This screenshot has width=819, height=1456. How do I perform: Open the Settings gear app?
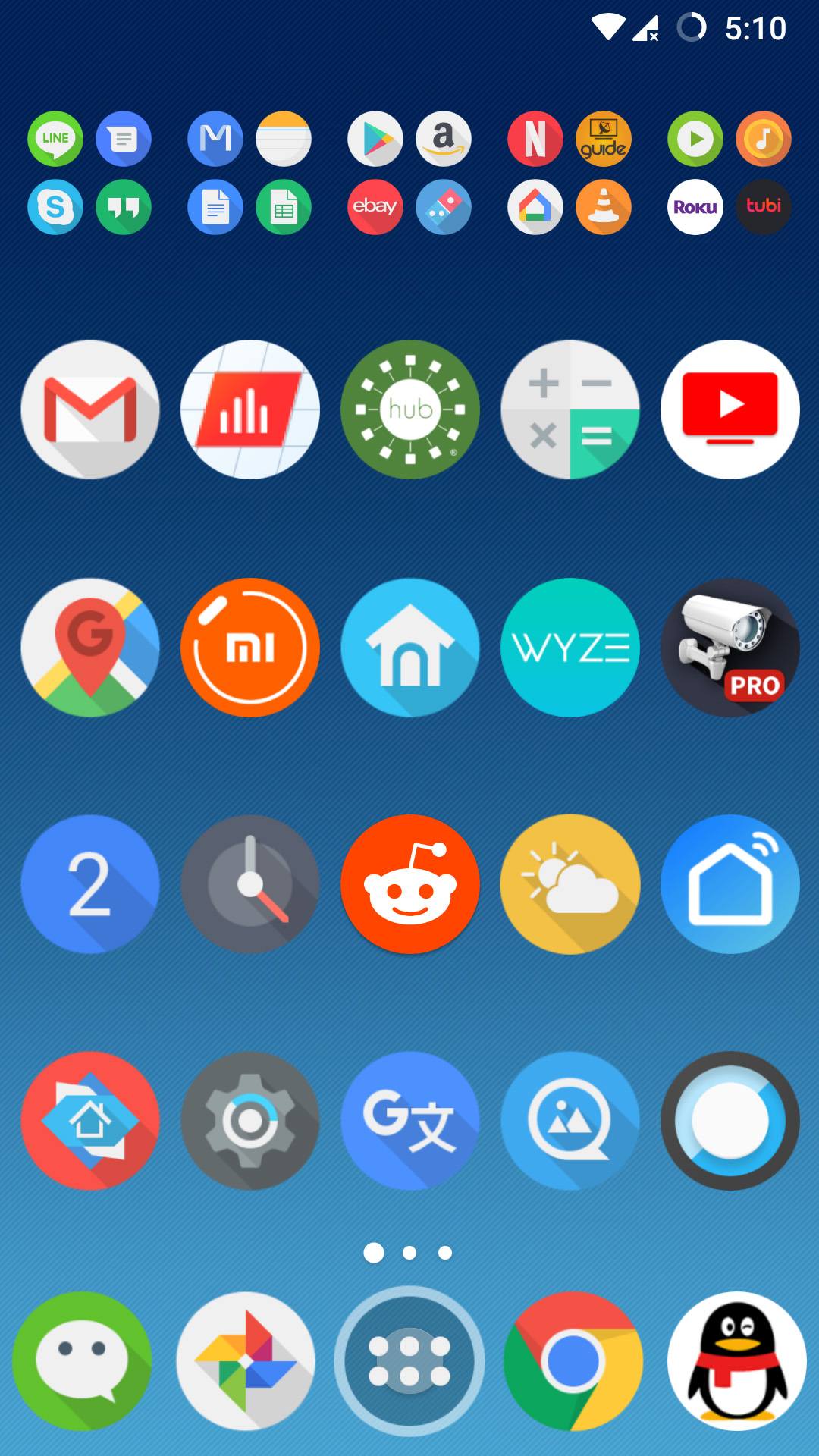pyautogui.click(x=249, y=1121)
